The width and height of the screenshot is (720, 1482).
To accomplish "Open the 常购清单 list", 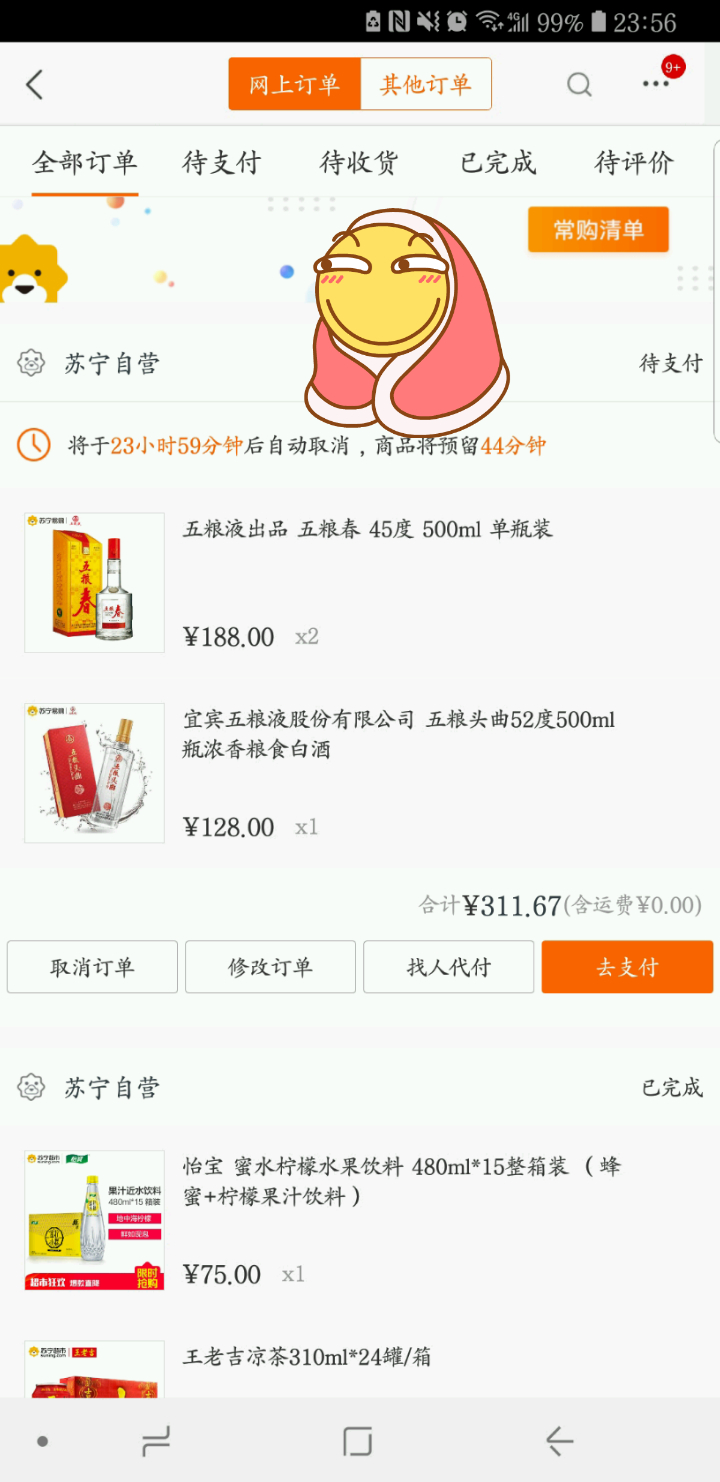I will [x=598, y=230].
